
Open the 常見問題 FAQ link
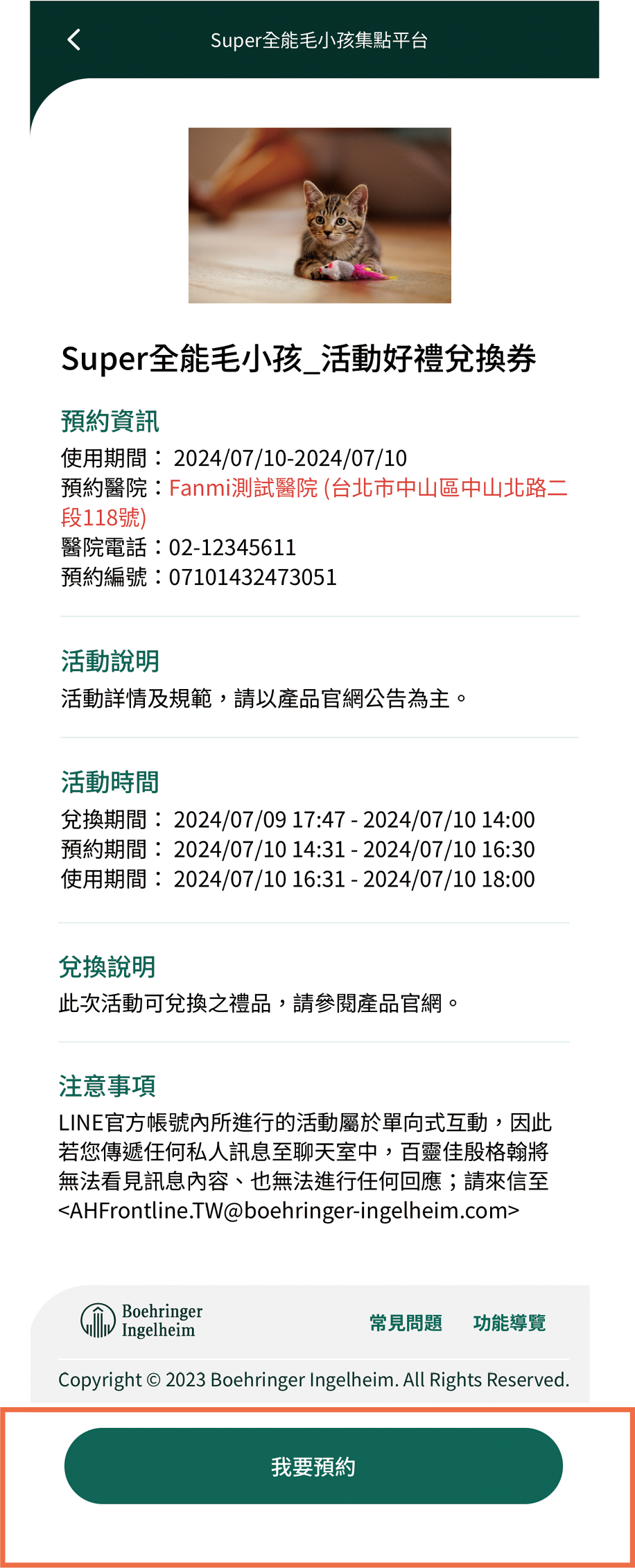(406, 1323)
